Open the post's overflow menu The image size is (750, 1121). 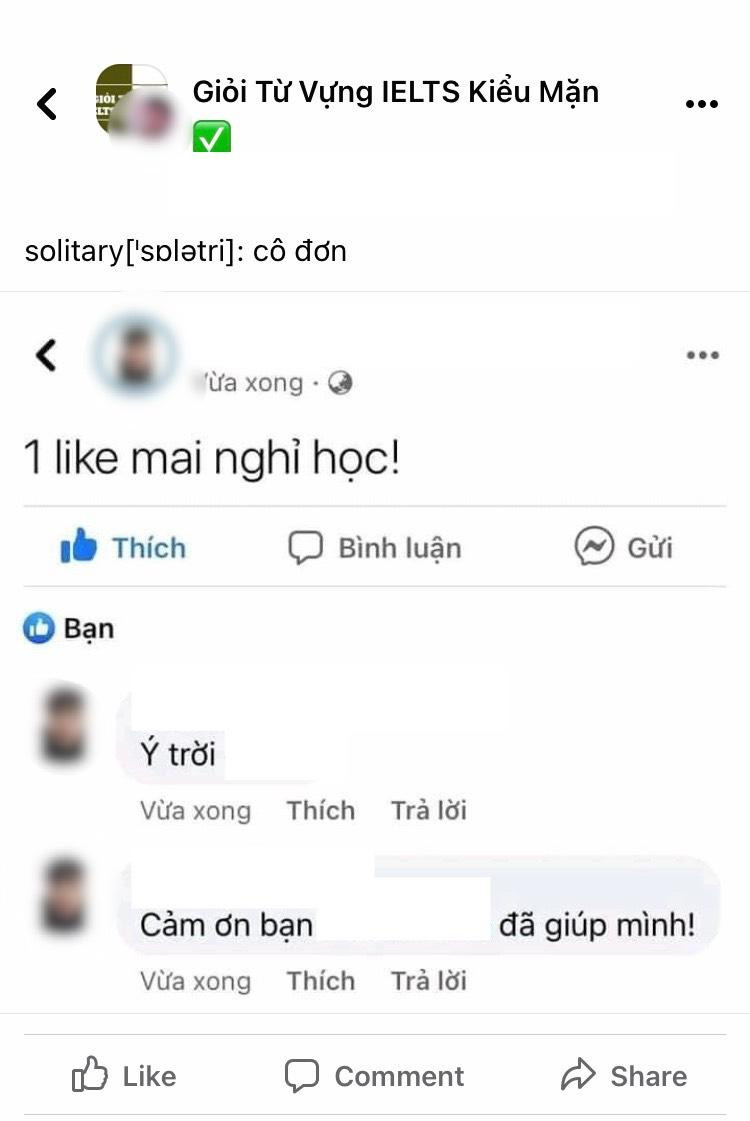(701, 104)
